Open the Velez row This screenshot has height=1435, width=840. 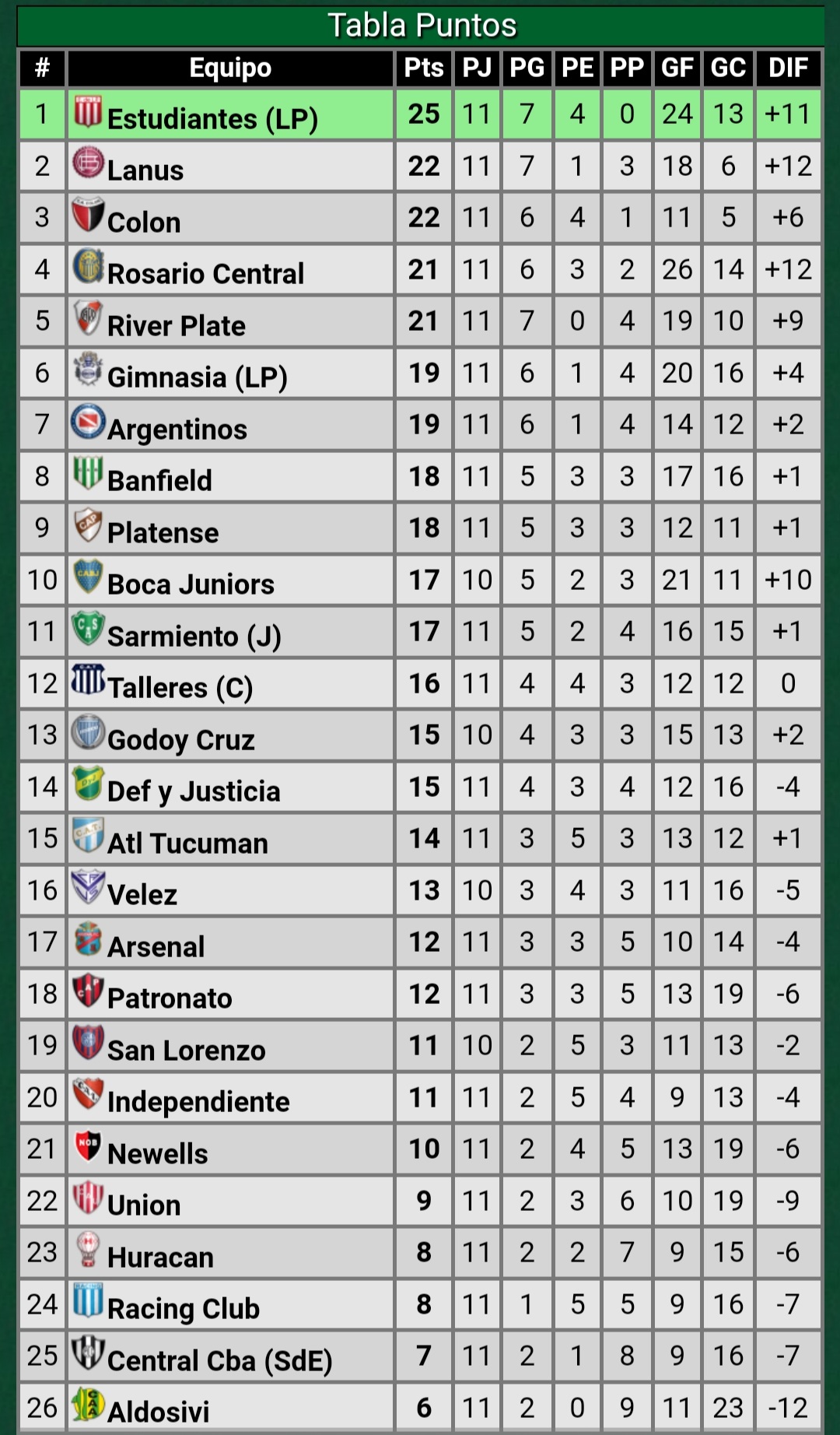coord(142,893)
